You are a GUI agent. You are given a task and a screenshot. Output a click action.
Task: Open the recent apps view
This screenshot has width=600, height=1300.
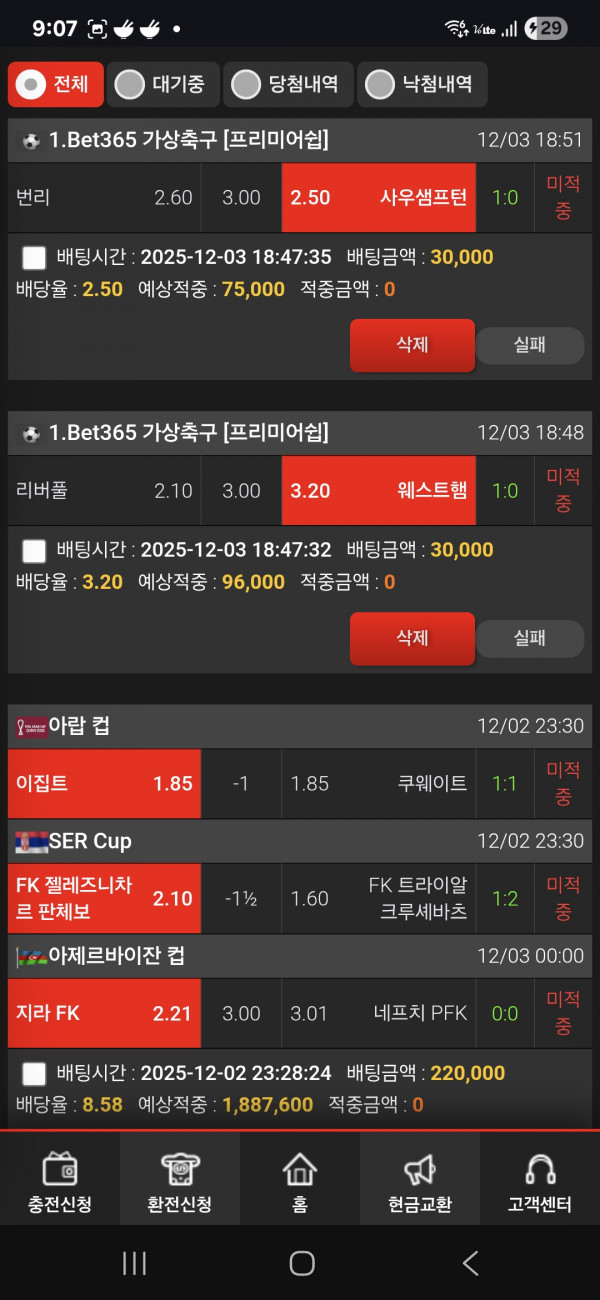point(134,1263)
